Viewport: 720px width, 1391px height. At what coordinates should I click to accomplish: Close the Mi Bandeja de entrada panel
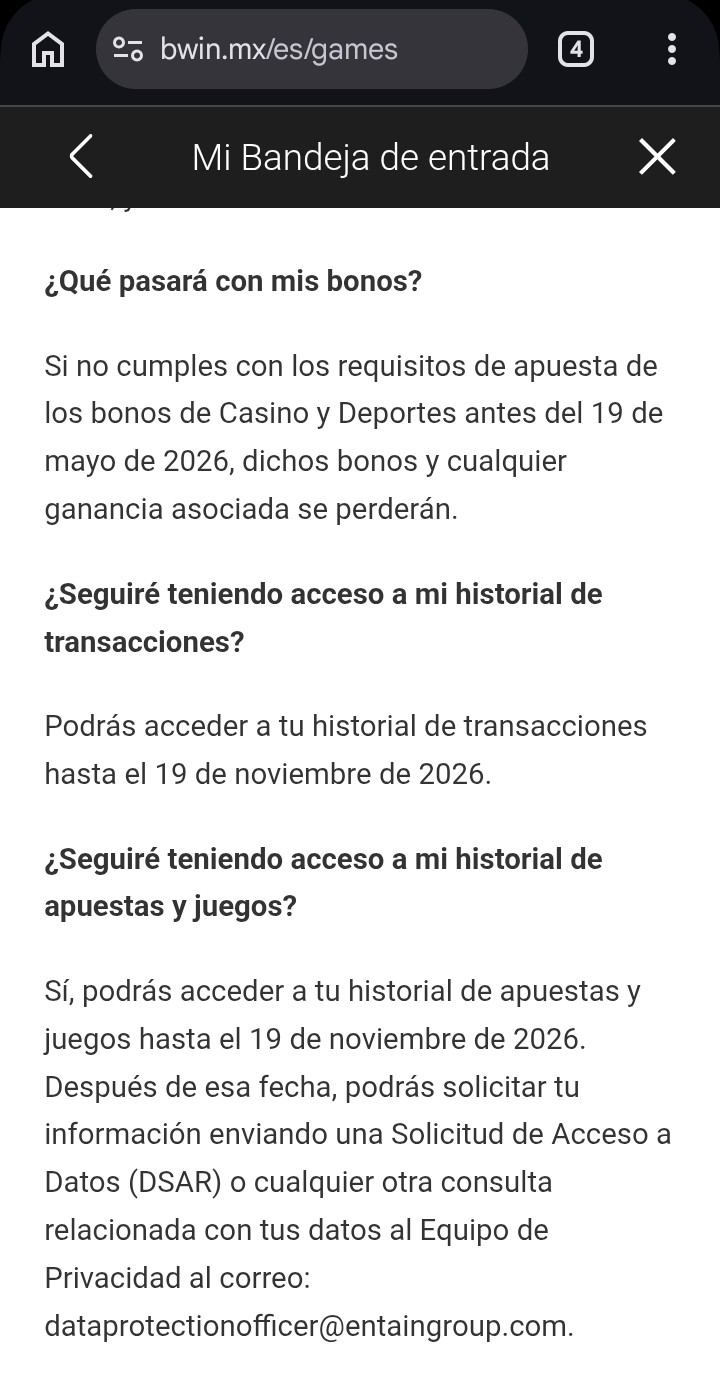(x=657, y=157)
